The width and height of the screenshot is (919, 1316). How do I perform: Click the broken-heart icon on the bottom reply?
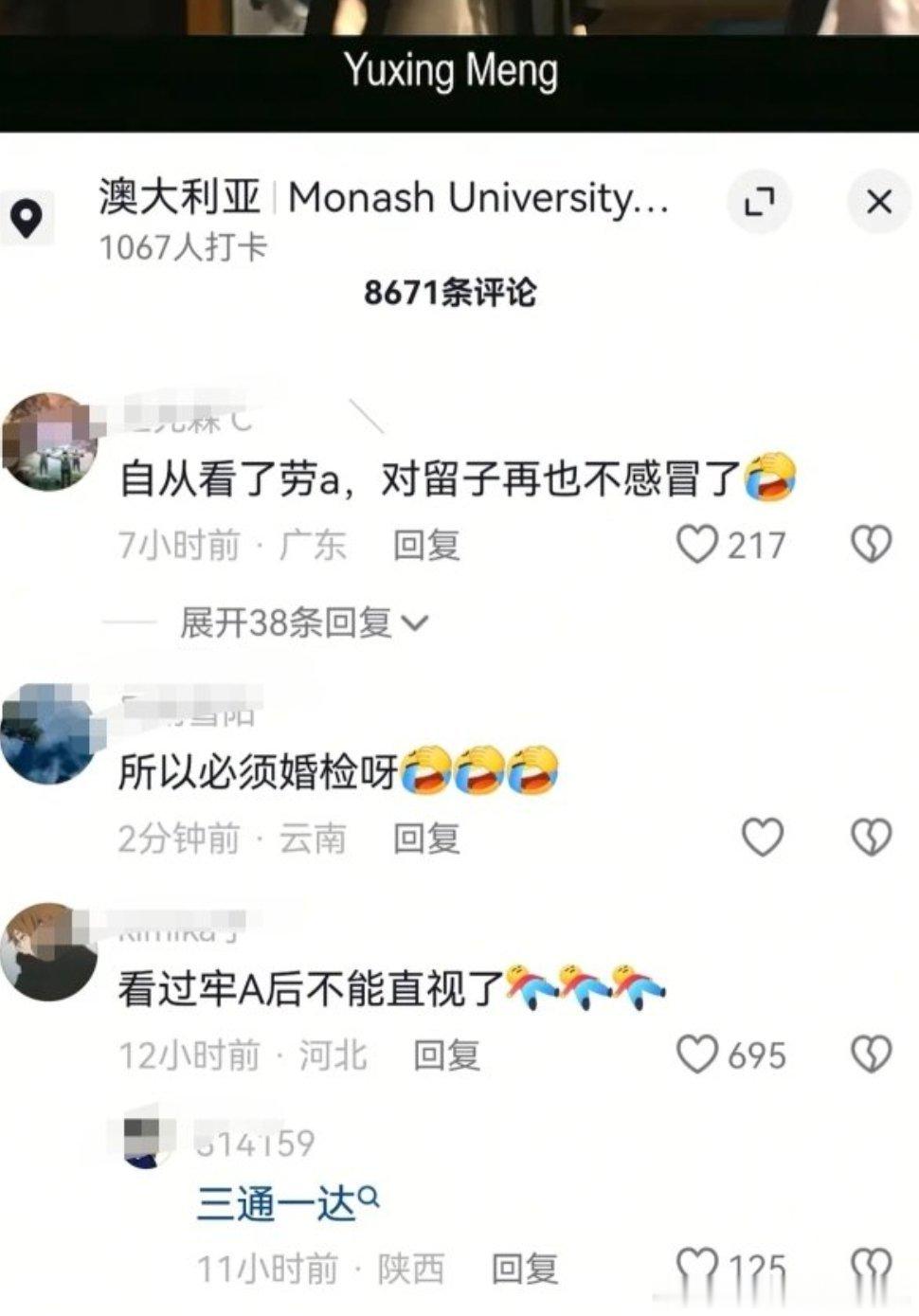pos(873,1263)
